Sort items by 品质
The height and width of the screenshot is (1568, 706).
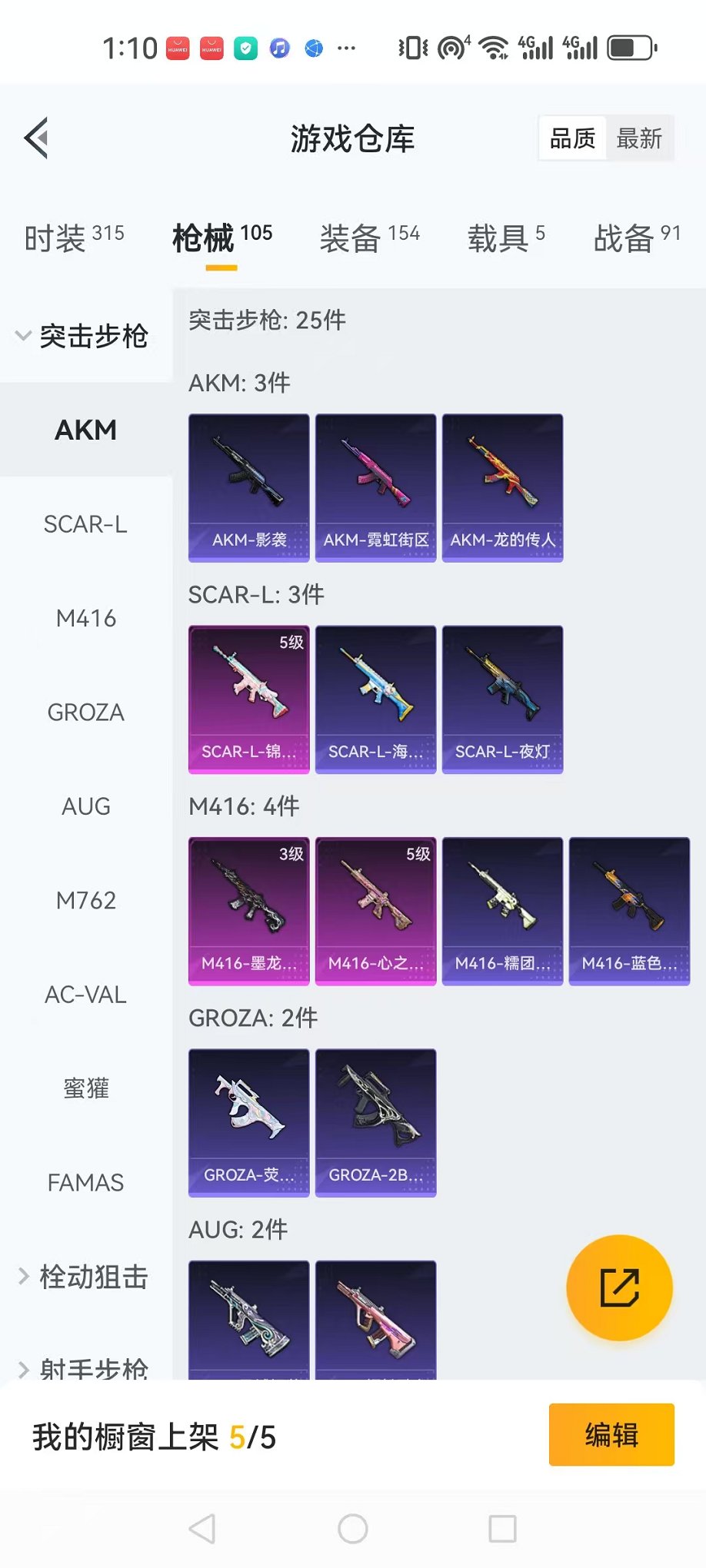tap(573, 138)
